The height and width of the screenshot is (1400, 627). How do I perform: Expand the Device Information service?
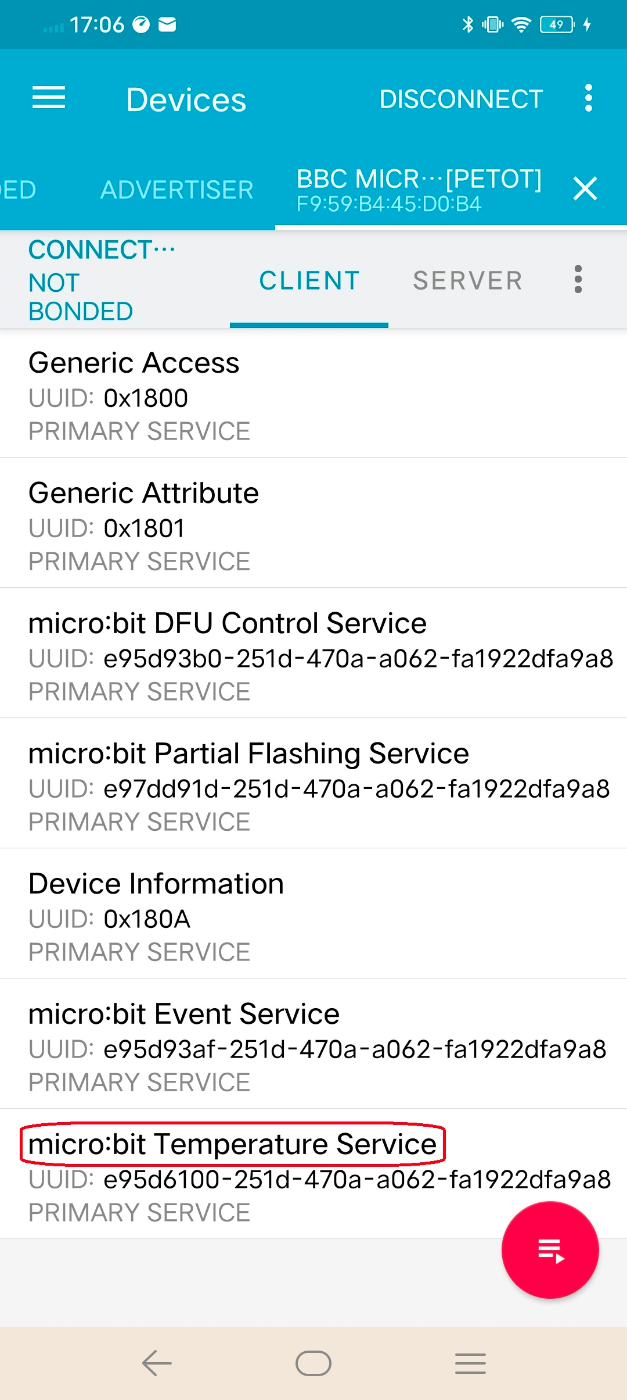313,914
